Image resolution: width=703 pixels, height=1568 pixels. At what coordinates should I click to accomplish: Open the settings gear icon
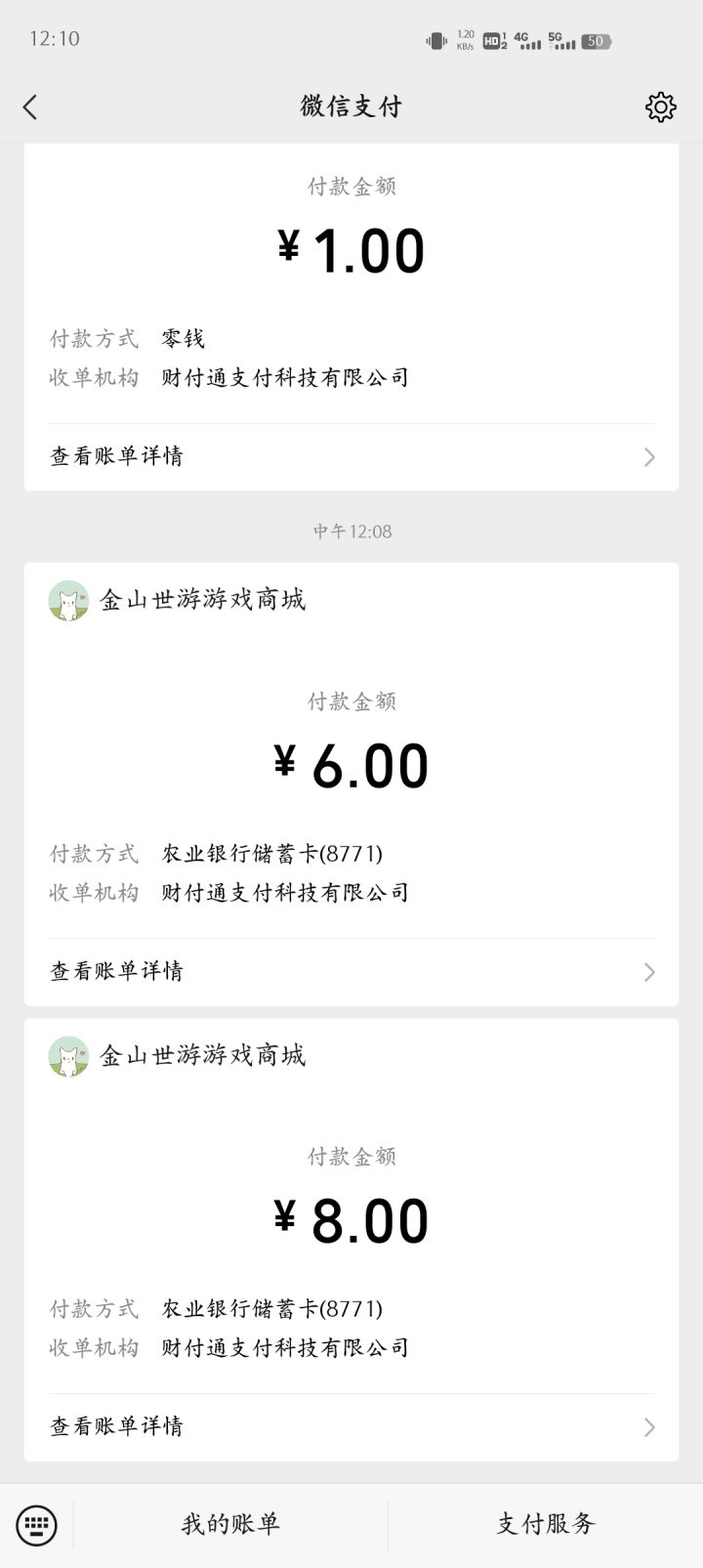661,106
